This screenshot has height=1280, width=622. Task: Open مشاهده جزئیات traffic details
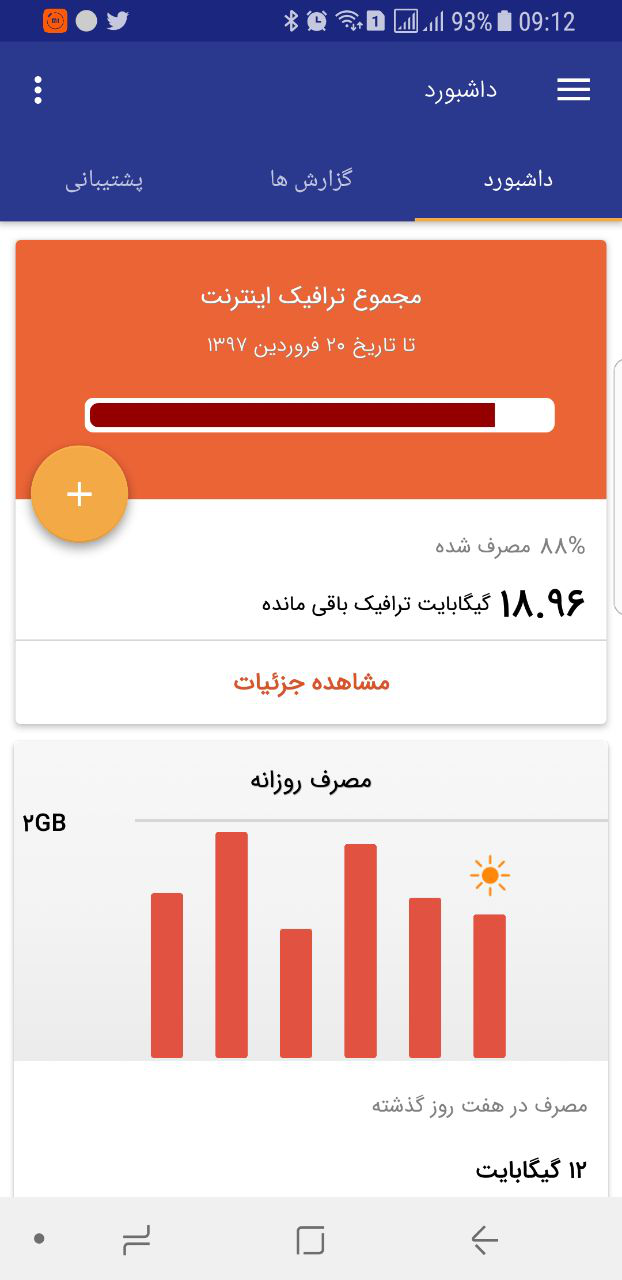(x=311, y=682)
